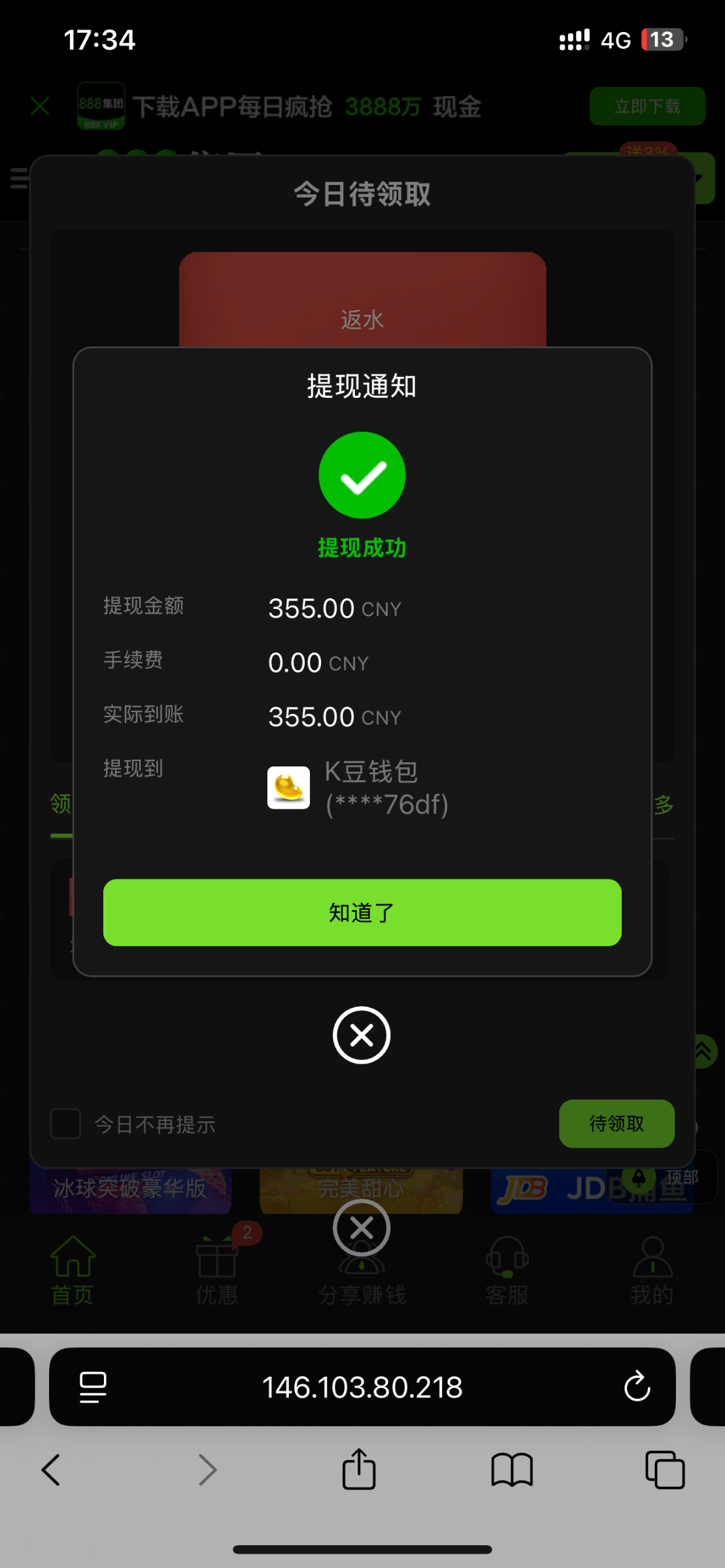Open Safari bookmarks

(512, 1470)
